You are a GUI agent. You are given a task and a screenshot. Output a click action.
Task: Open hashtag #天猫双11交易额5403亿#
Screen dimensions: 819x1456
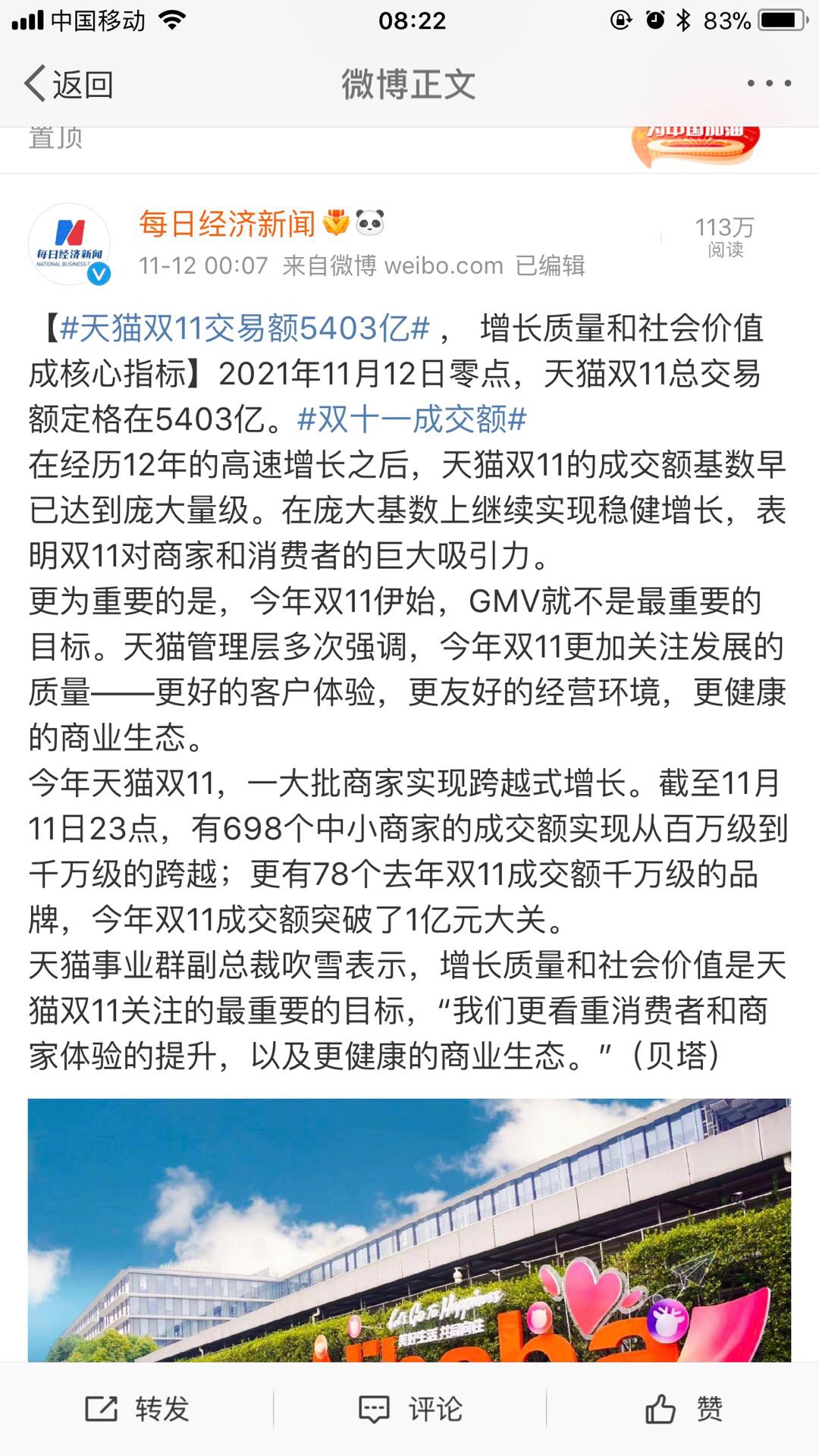coord(245,328)
